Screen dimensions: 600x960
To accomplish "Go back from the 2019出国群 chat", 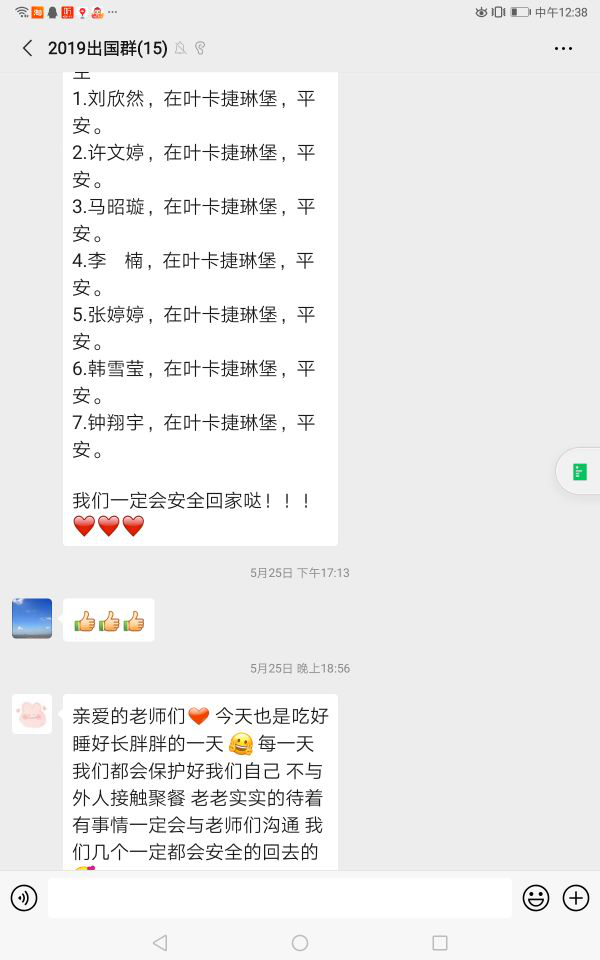I will pos(27,48).
